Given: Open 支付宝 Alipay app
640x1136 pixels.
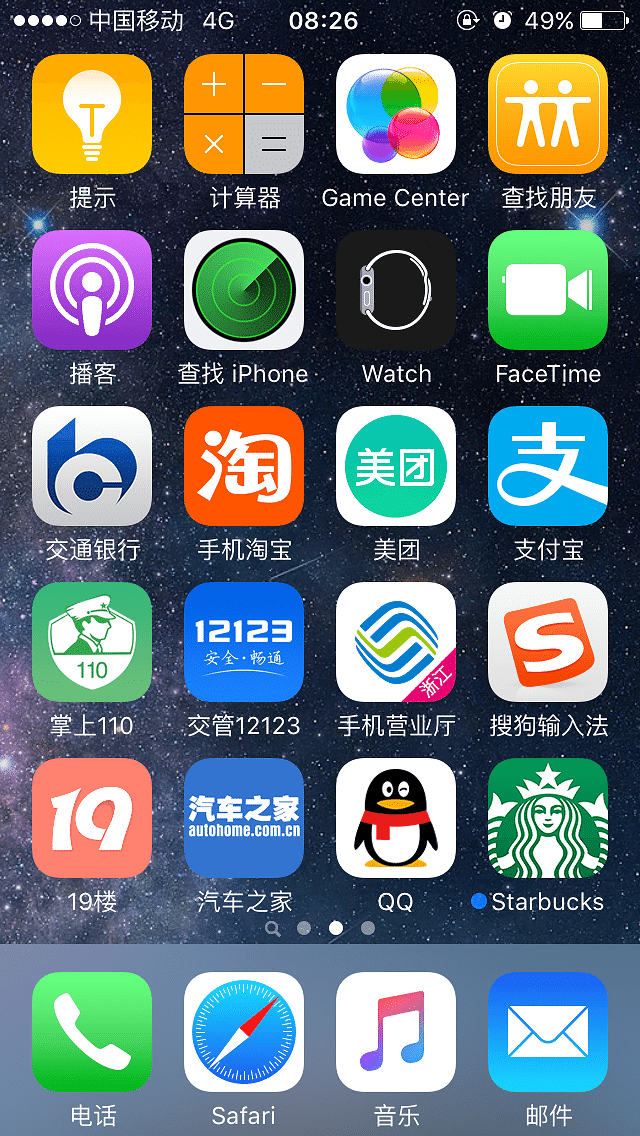Looking at the screenshot, I should tap(548, 466).
